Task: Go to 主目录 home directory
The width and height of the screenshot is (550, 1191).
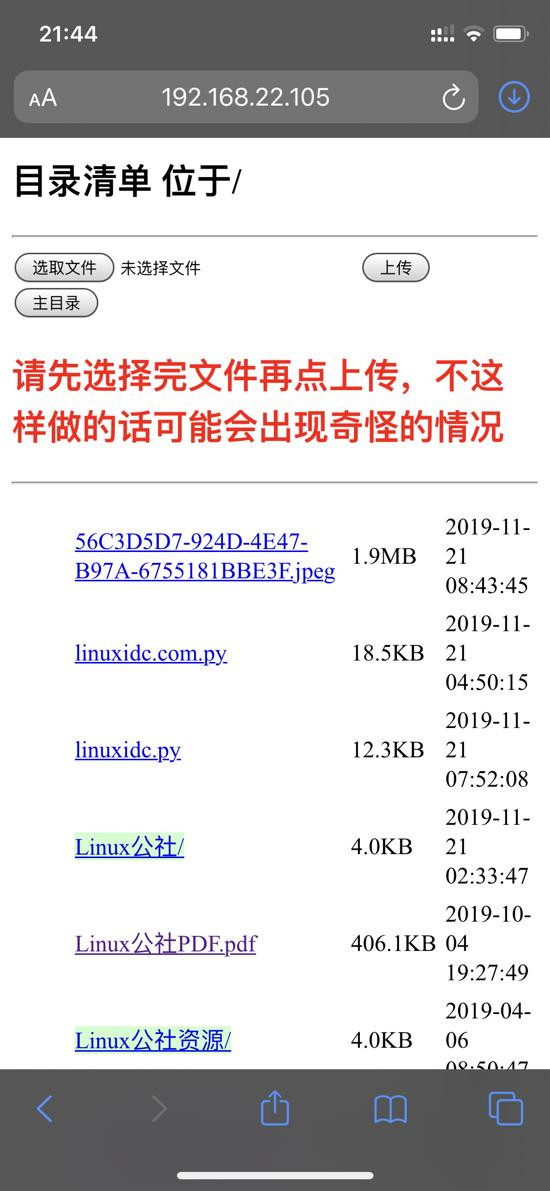Action: (56, 302)
